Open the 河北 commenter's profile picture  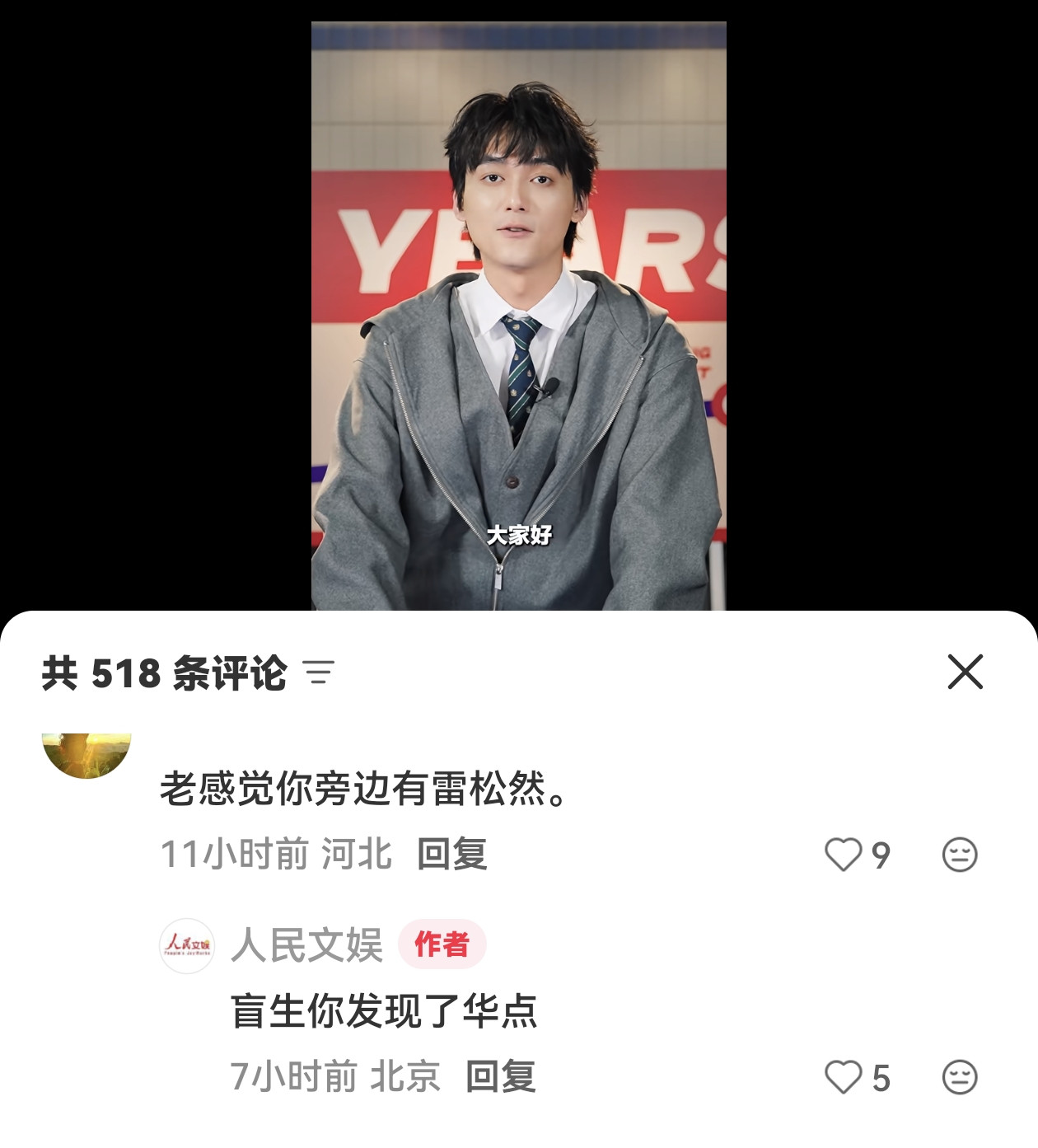pyautogui.click(x=86, y=753)
